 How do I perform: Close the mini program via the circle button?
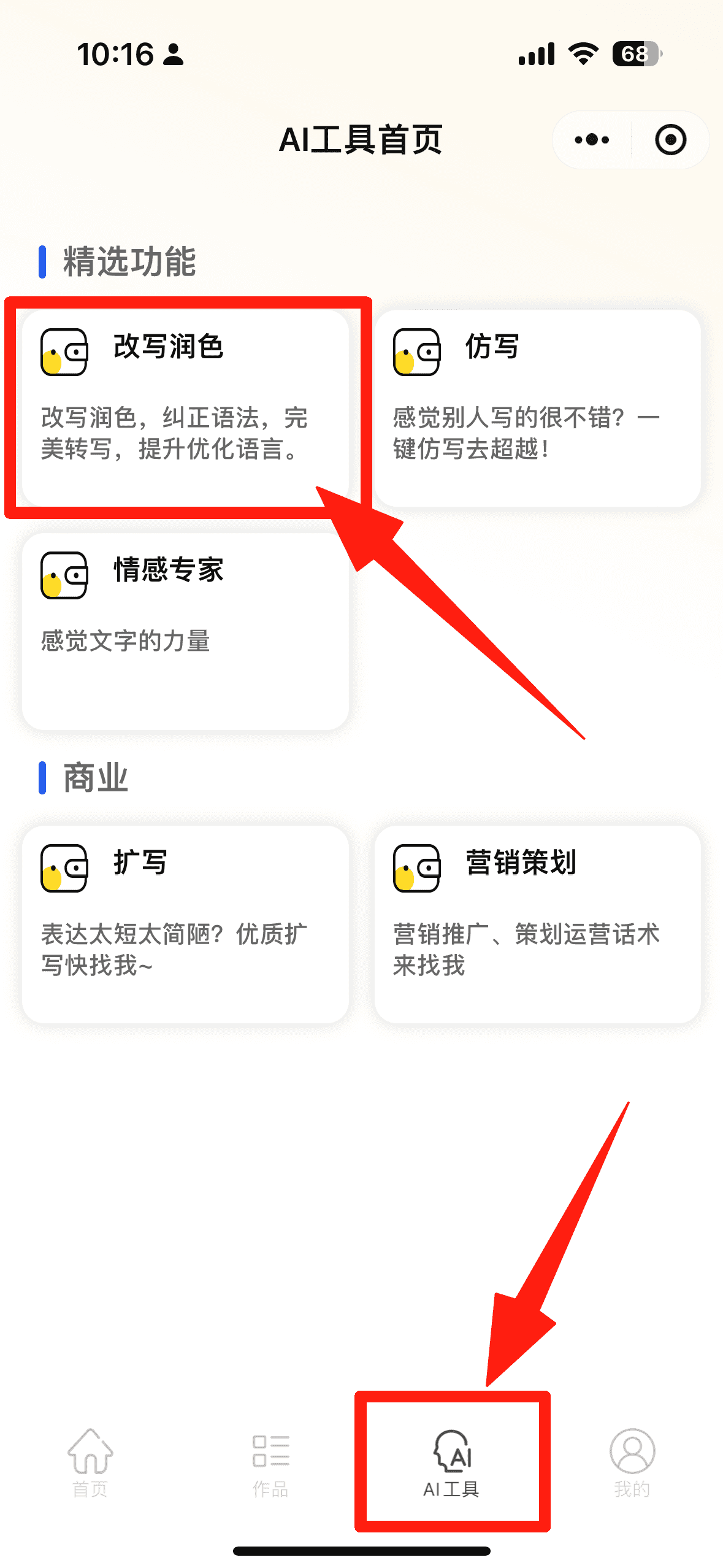[670, 140]
